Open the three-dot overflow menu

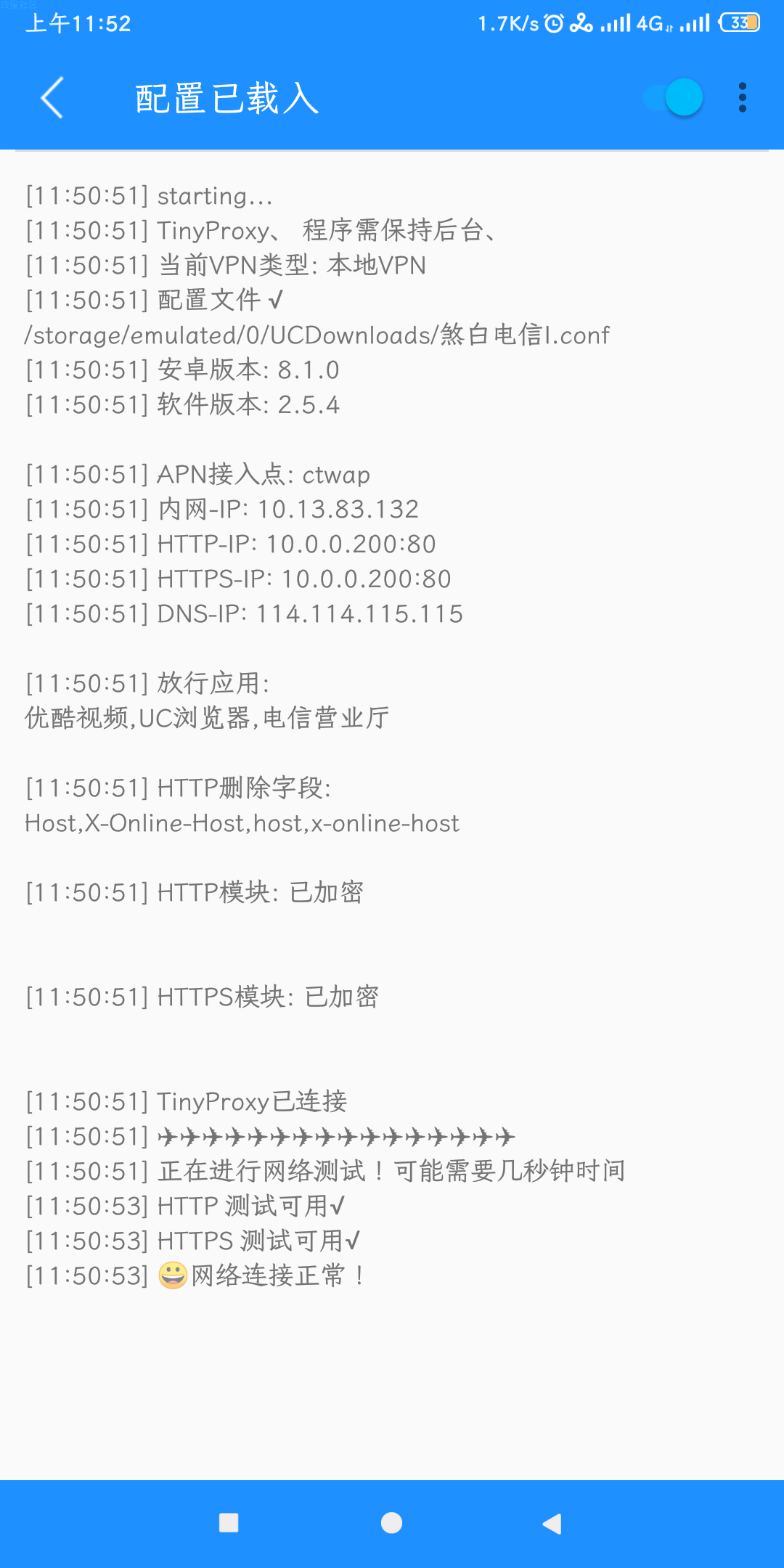coord(742,97)
